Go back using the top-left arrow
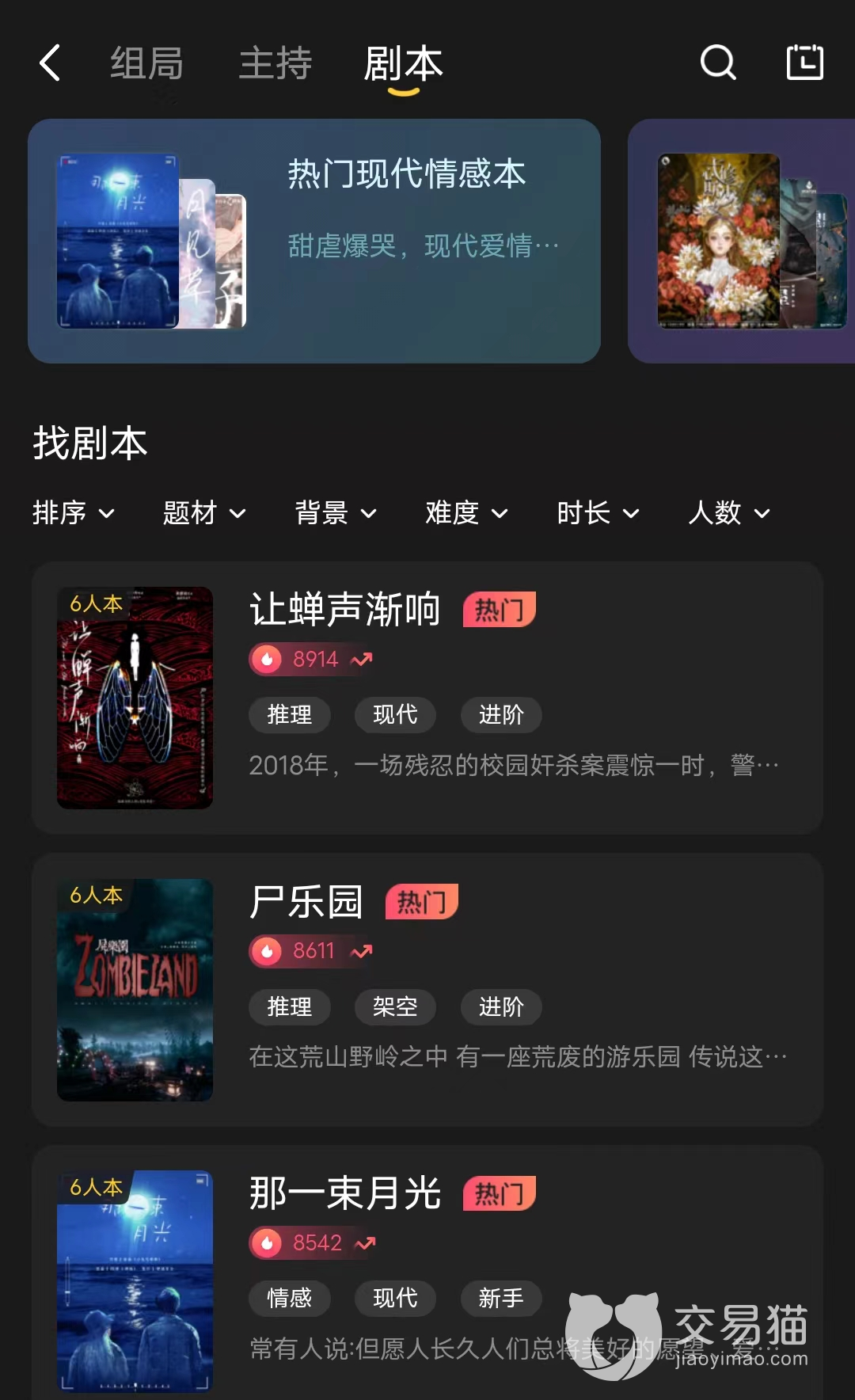Viewport: 855px width, 1400px height. [50, 63]
